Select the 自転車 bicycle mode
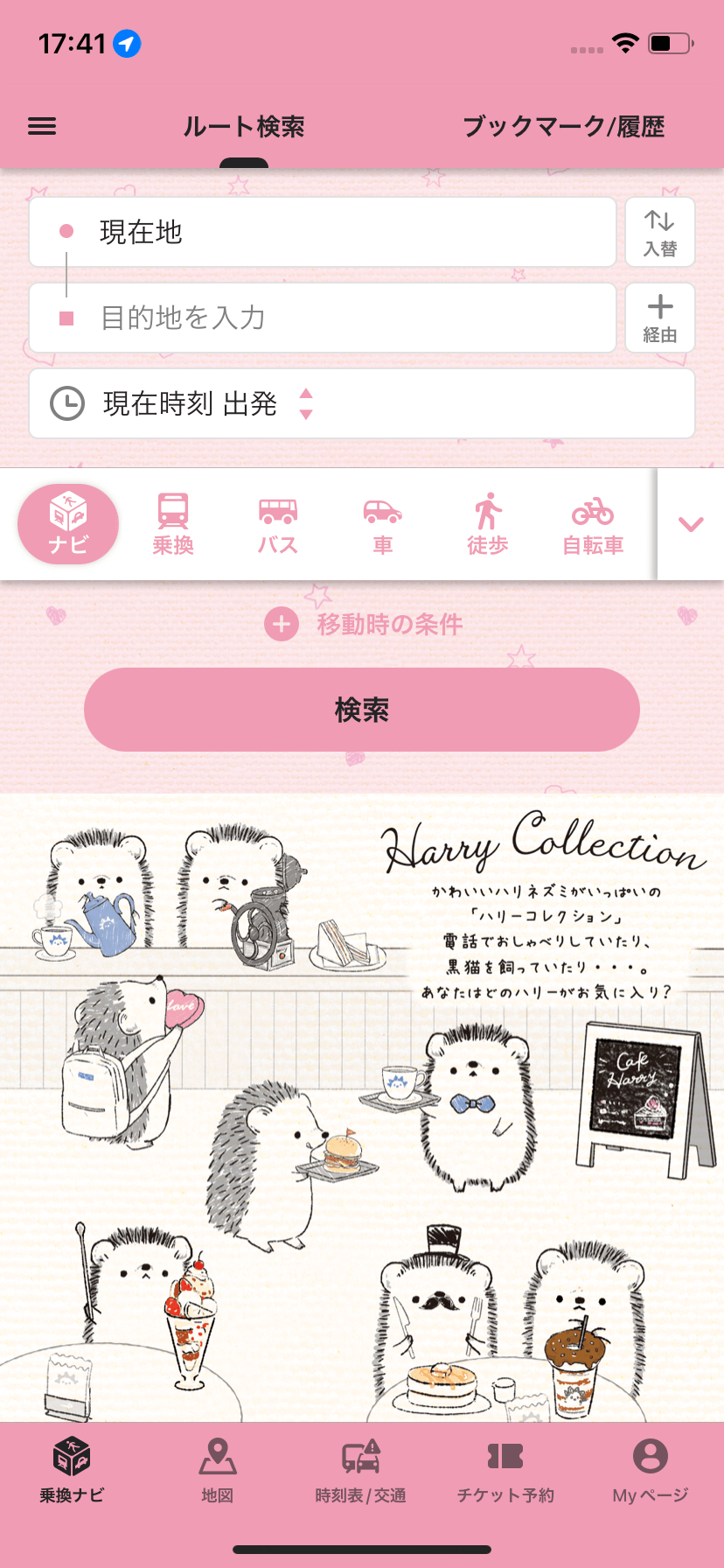Screen dimensions: 724x1568 pos(593,524)
